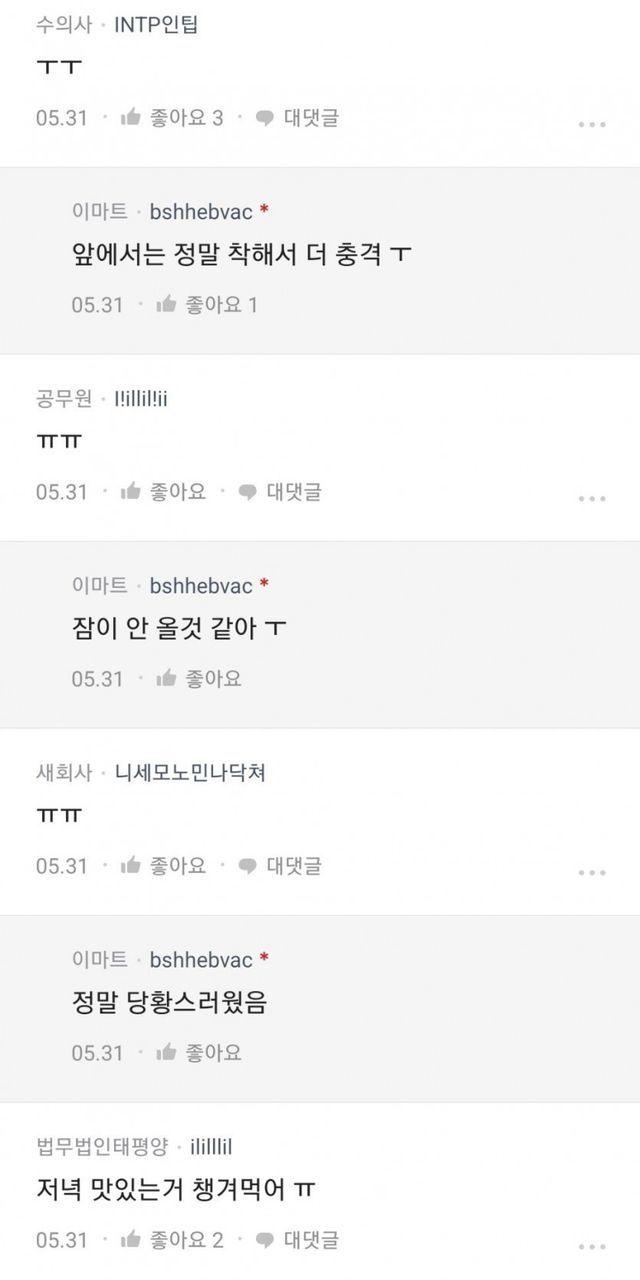Reply to INTP인팁's comment
This screenshot has width=640, height=1280.
(297, 118)
